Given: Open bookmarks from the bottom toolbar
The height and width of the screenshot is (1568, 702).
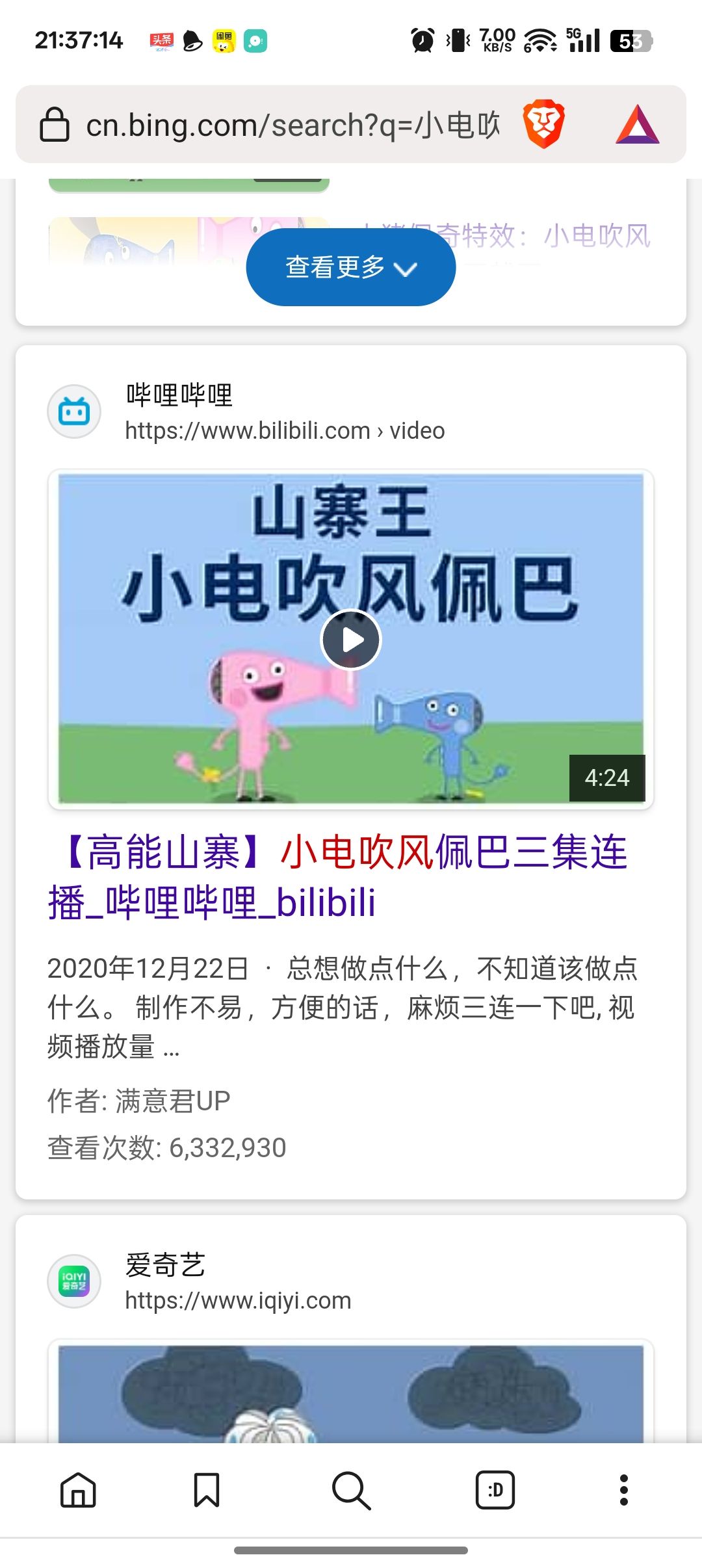Looking at the screenshot, I should (207, 1490).
